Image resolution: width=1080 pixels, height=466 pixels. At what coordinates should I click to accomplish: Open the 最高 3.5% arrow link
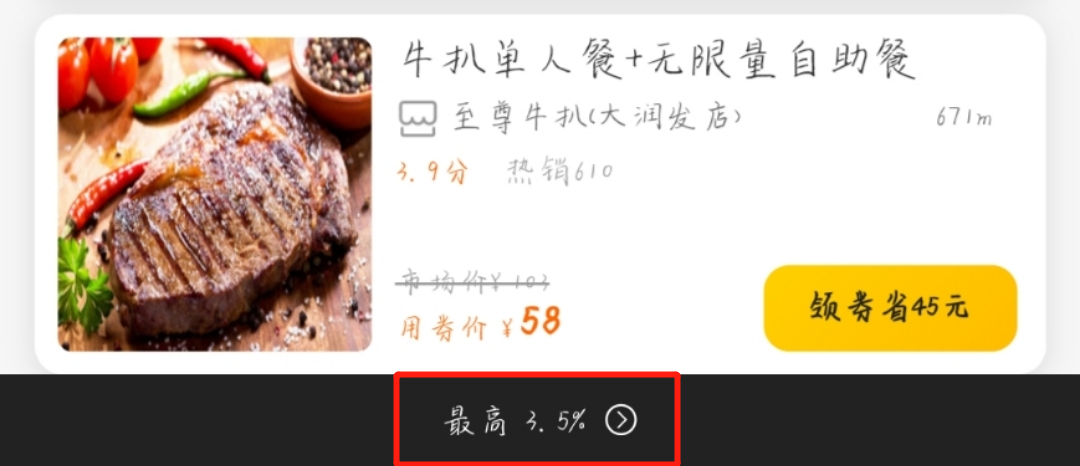(x=621, y=421)
